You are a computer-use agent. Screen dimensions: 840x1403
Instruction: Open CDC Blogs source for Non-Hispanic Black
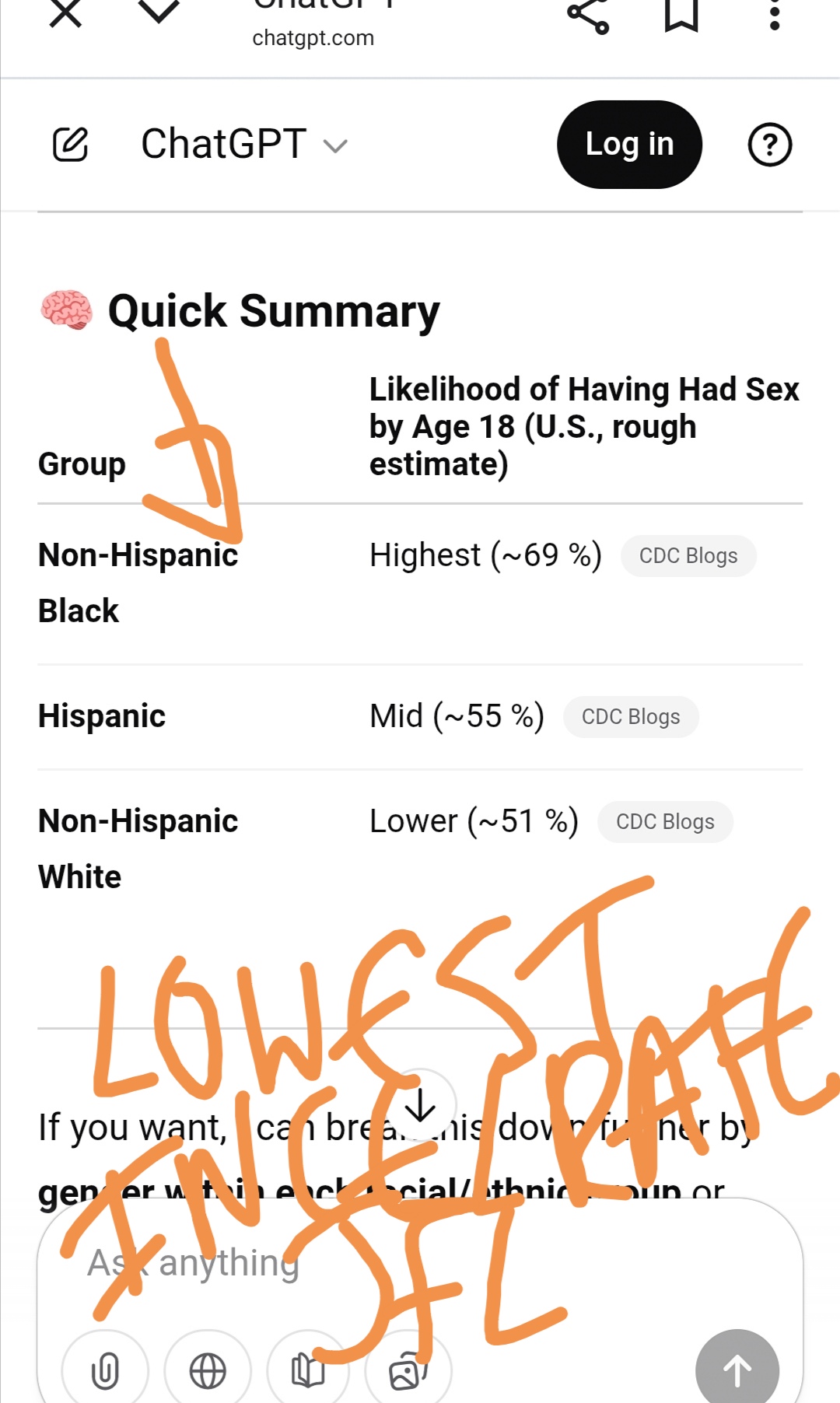(x=688, y=556)
